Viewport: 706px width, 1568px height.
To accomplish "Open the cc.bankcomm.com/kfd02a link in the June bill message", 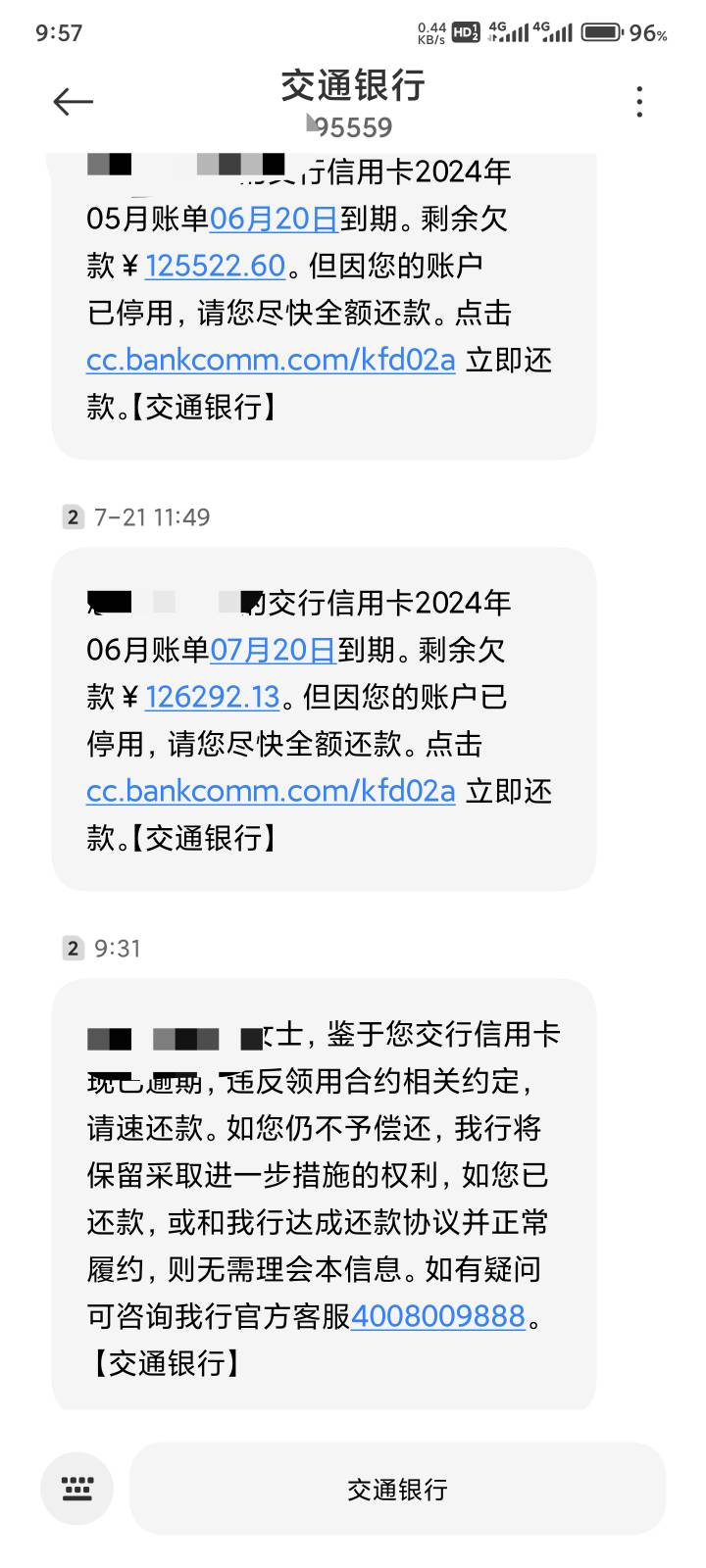I will [271, 791].
